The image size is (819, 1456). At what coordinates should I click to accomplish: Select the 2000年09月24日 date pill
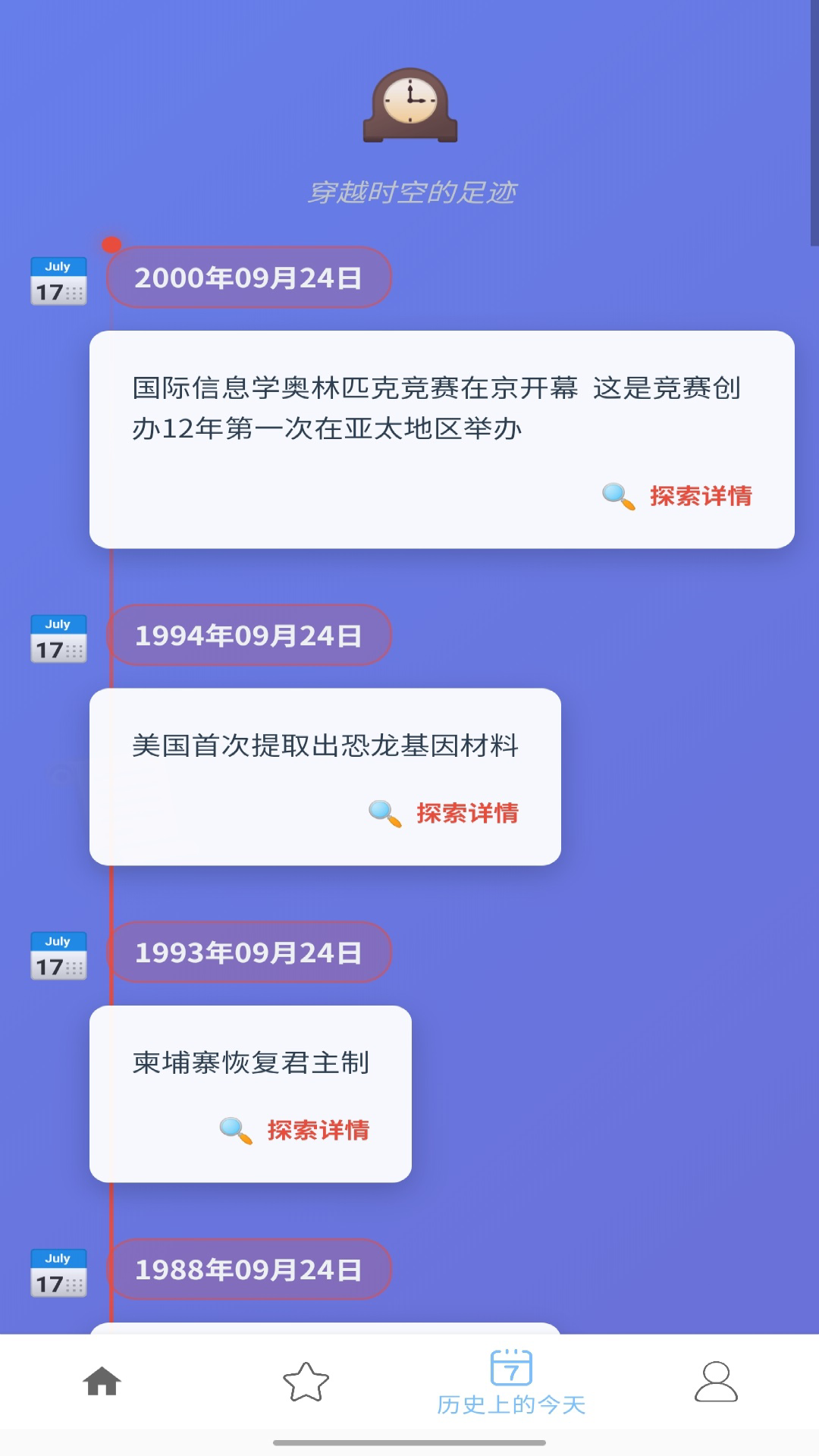(x=249, y=278)
